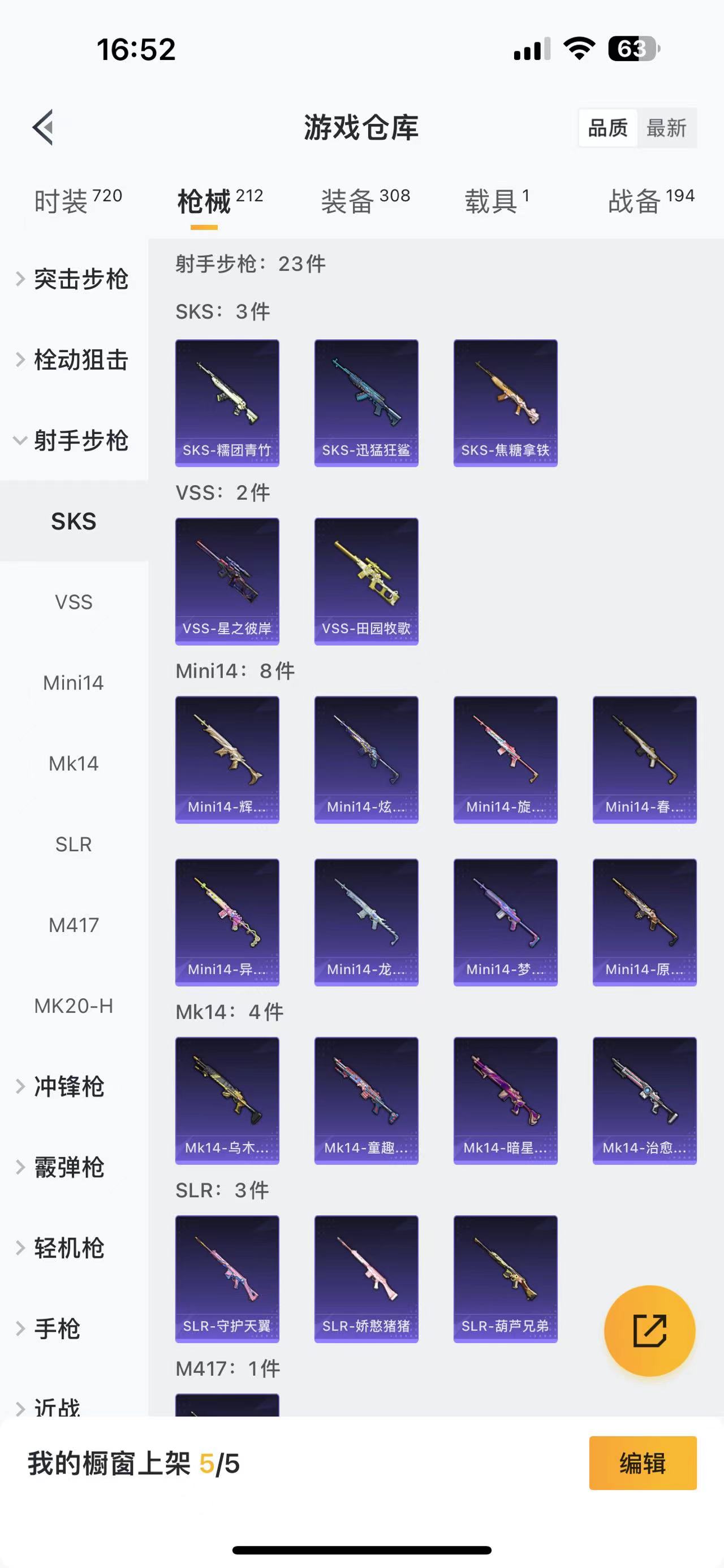Select 品质 sorting option

[608, 128]
